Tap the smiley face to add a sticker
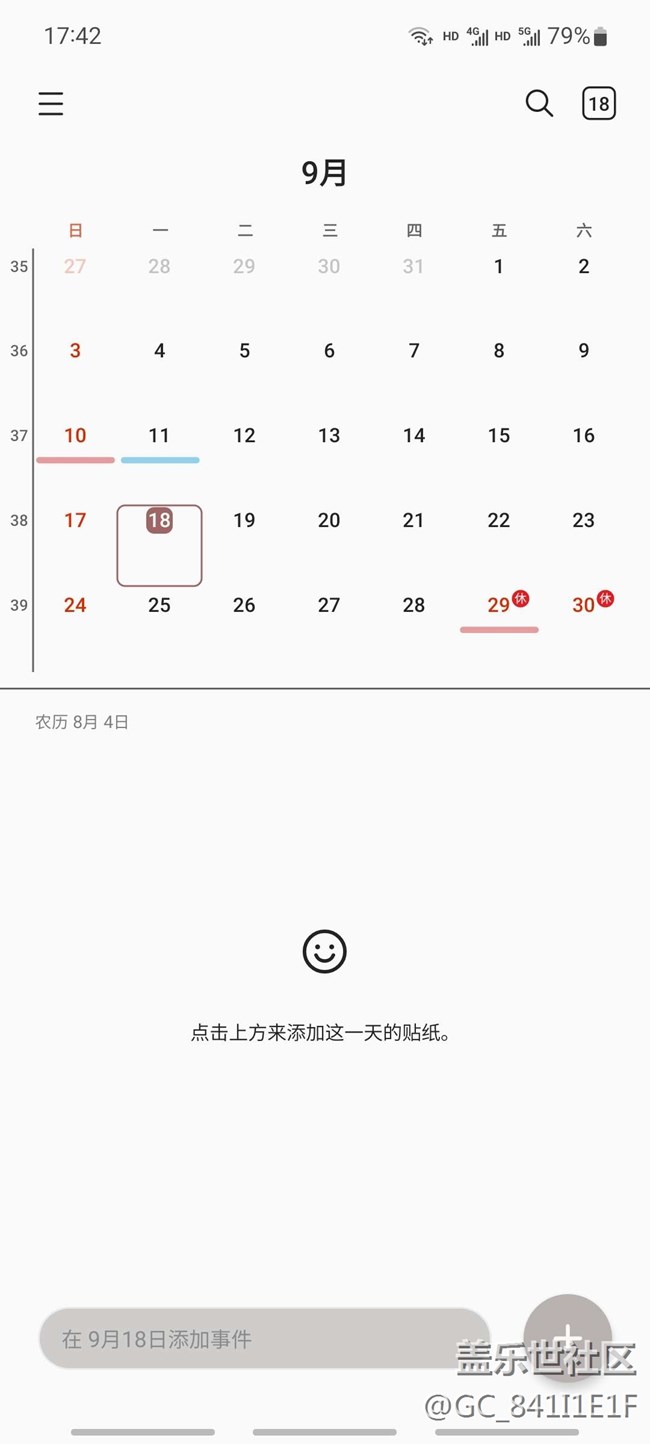This screenshot has width=650, height=1444. click(x=324, y=951)
